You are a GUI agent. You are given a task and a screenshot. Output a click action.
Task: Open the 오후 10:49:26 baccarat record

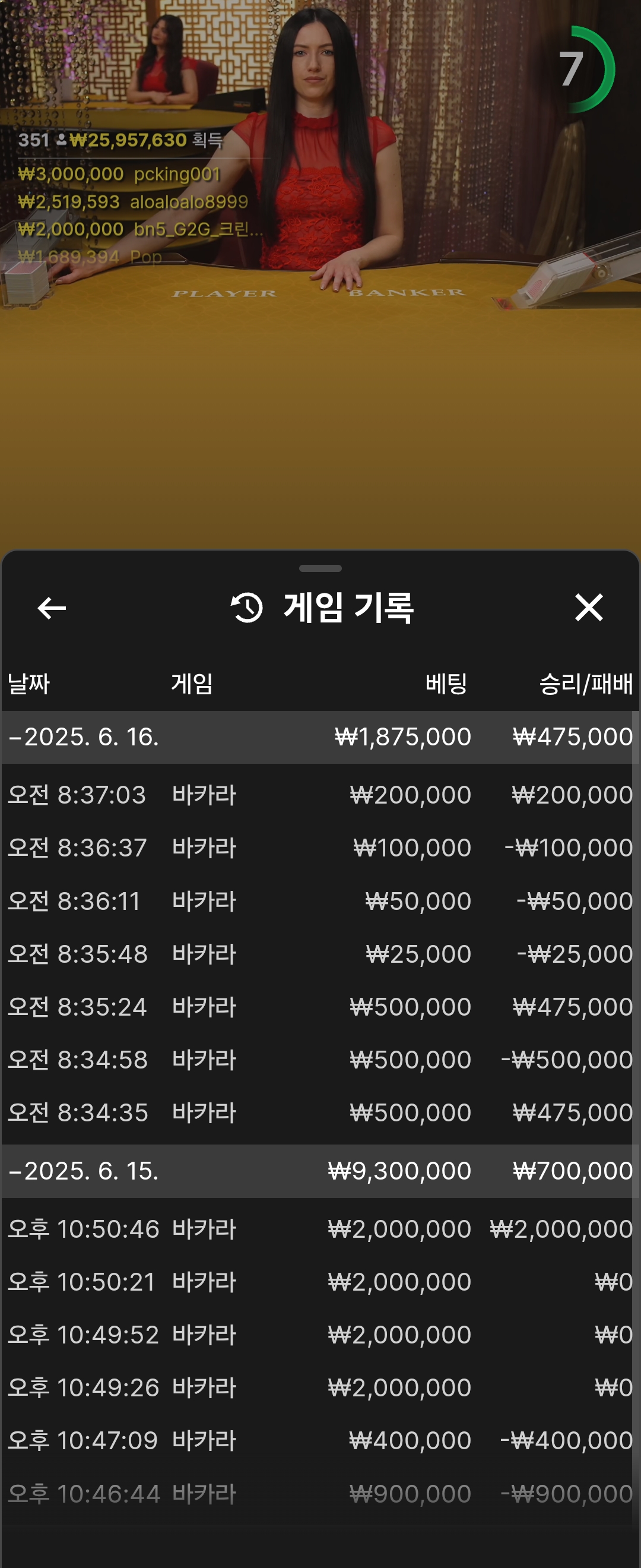(x=320, y=1388)
